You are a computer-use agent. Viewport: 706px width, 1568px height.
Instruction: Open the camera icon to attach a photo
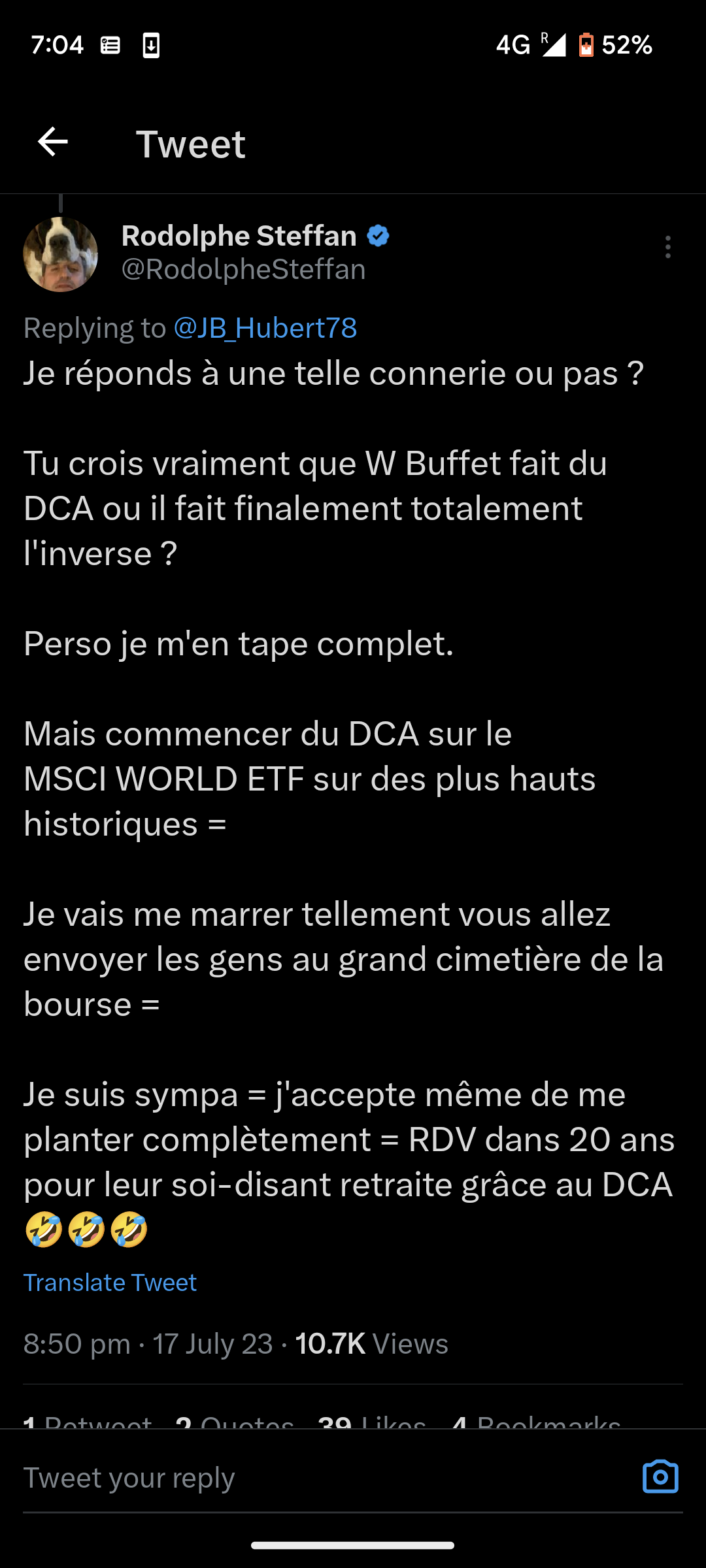[660, 1477]
